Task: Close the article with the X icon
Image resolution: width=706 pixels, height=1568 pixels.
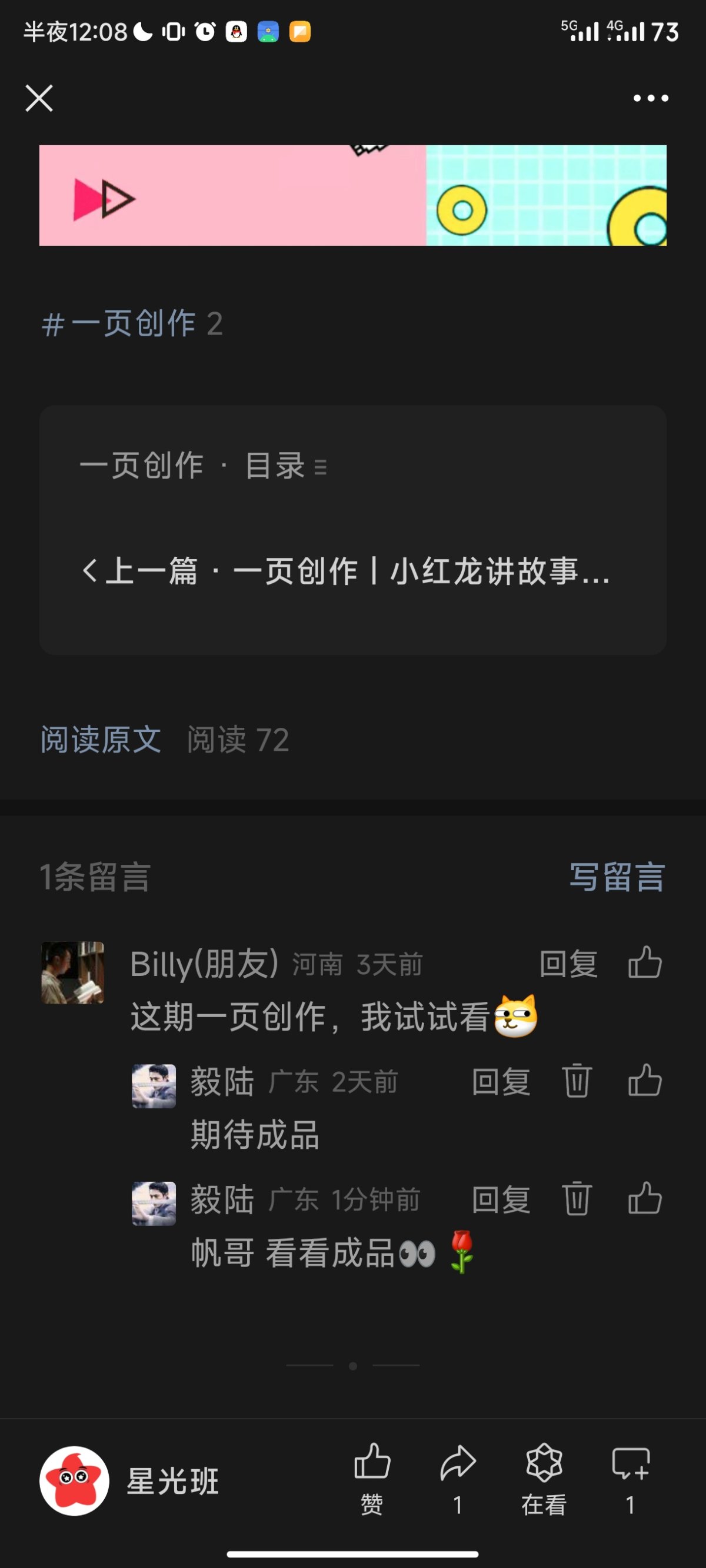Action: [x=39, y=98]
